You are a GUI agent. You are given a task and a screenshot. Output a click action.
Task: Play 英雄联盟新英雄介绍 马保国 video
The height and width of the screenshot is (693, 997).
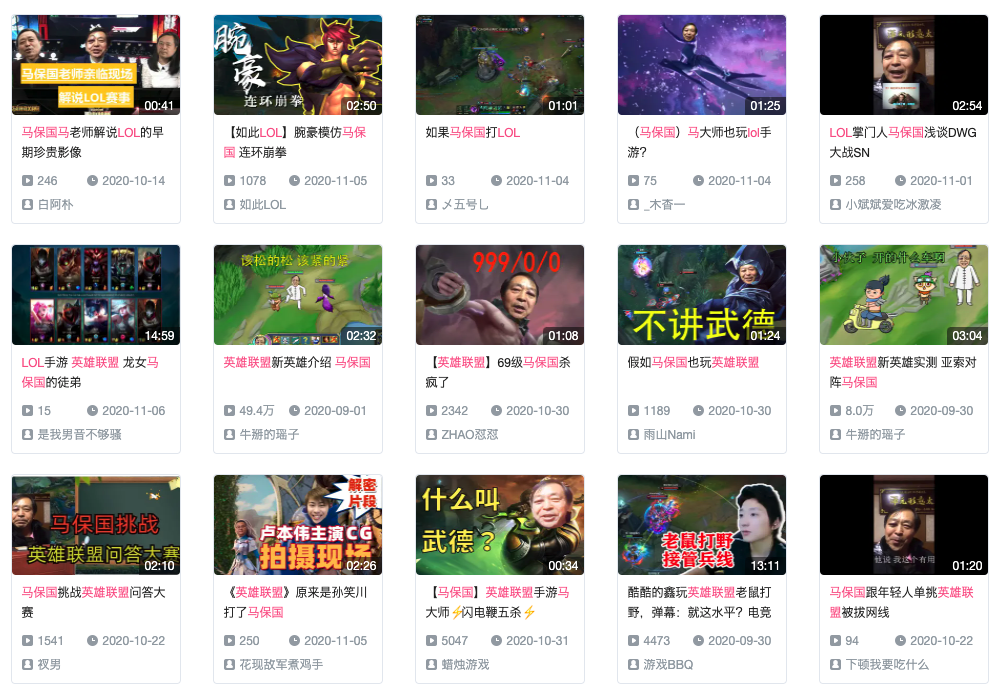tap(297, 362)
